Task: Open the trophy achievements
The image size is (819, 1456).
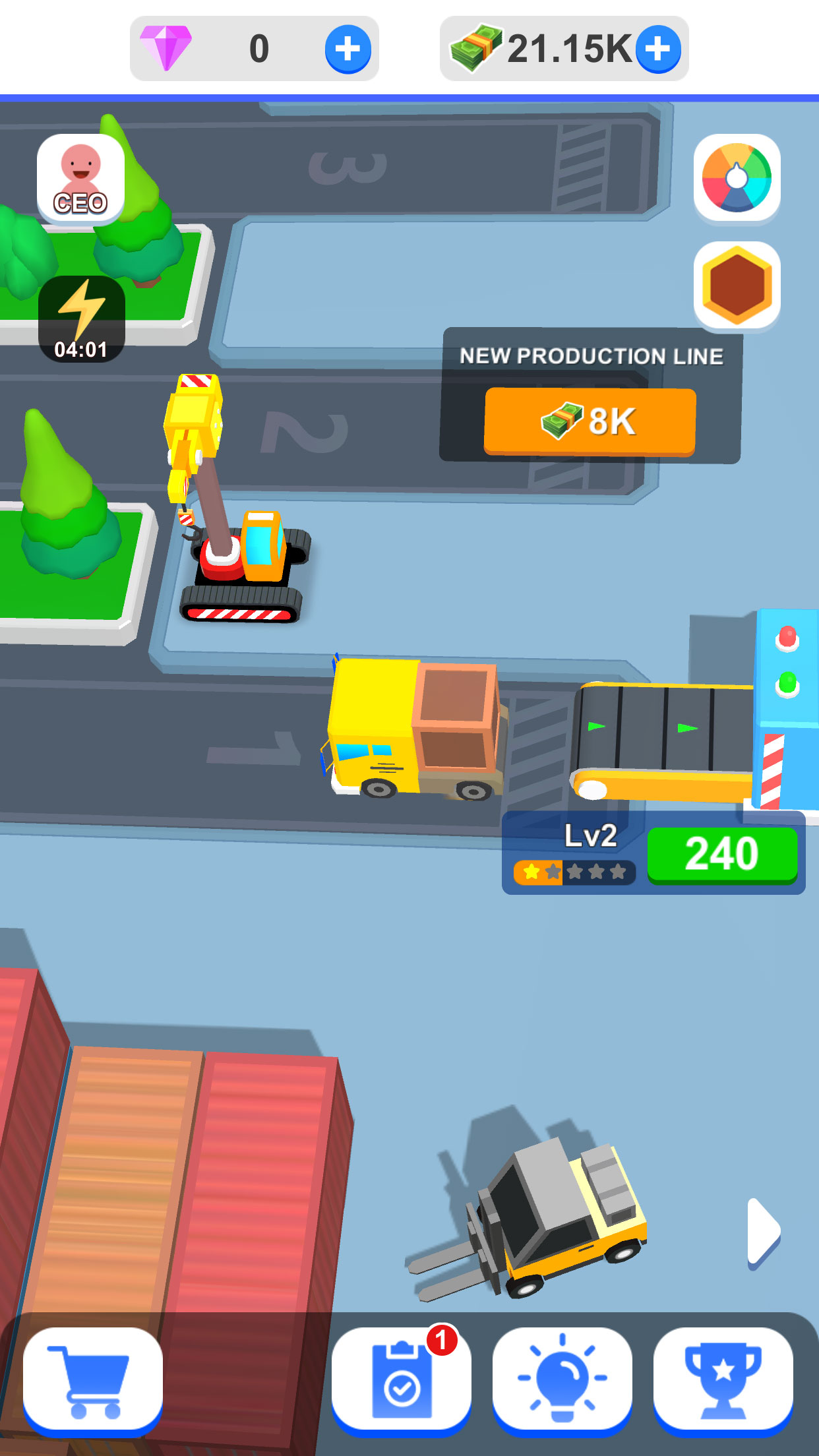Action: pyautogui.click(x=723, y=1381)
